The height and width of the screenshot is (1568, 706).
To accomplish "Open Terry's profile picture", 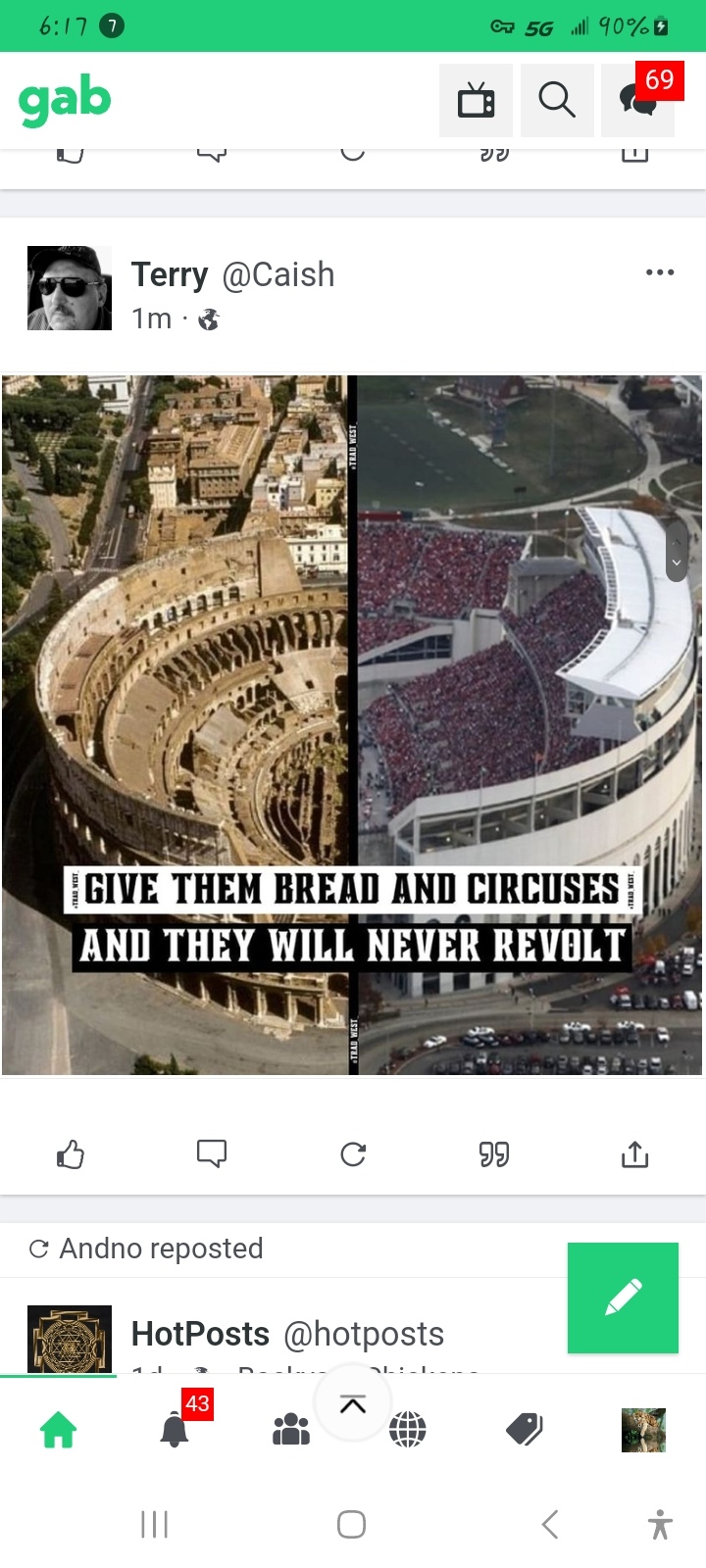I will tap(70, 288).
